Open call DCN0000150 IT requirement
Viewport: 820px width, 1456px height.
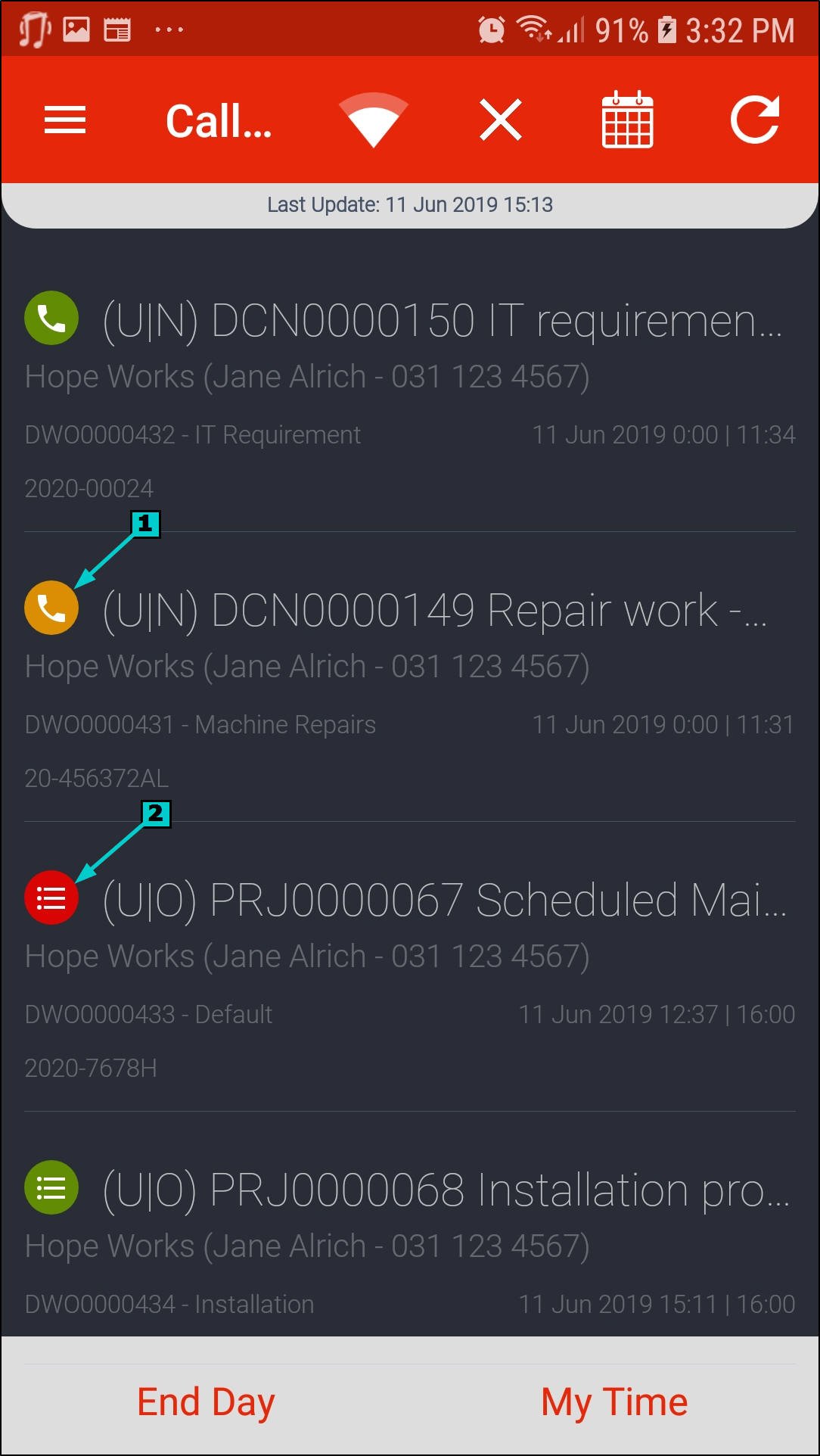click(442, 321)
